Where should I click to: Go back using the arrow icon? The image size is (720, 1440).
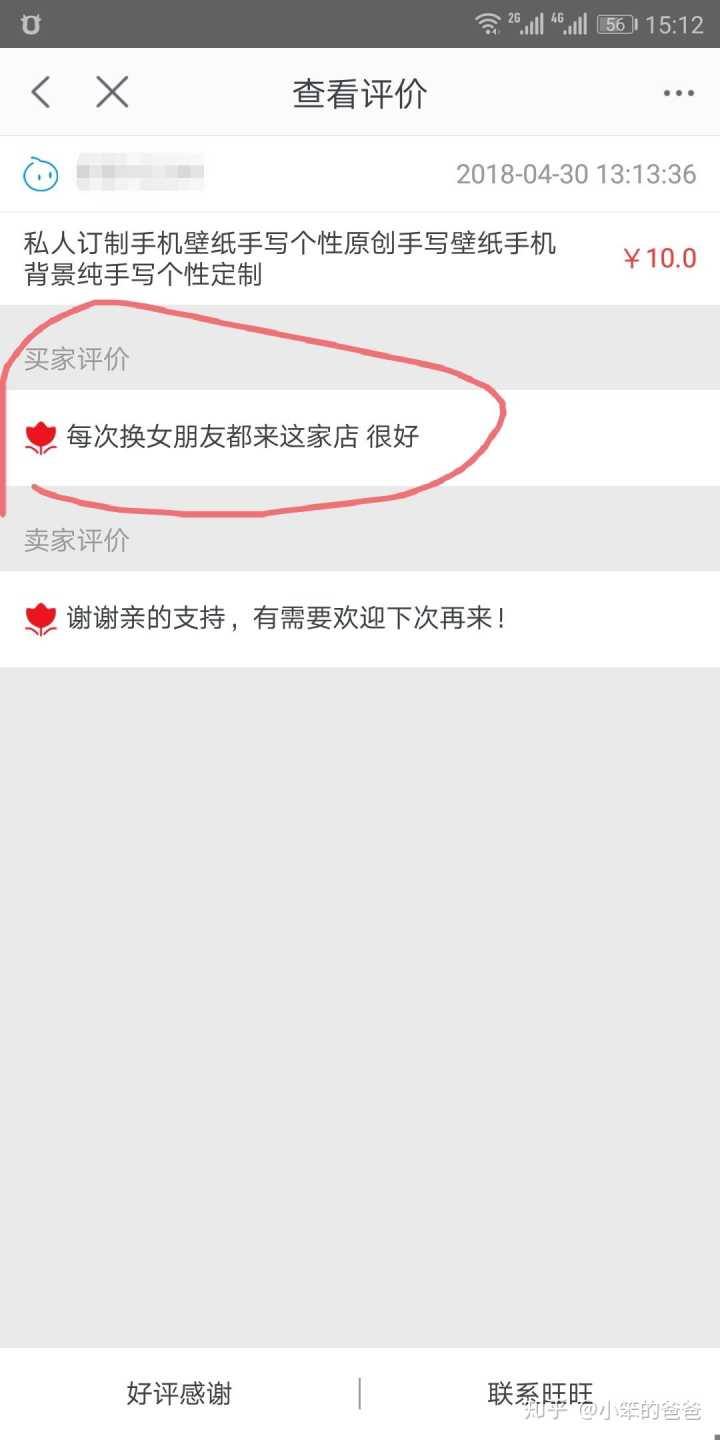coord(41,93)
